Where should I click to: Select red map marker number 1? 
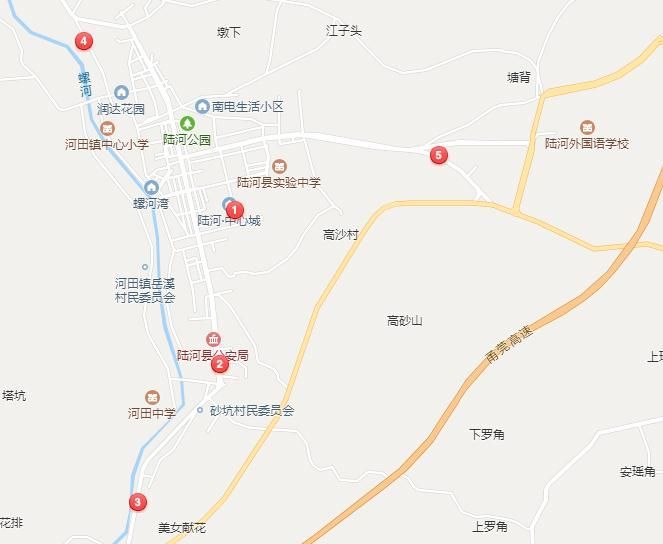[235, 210]
